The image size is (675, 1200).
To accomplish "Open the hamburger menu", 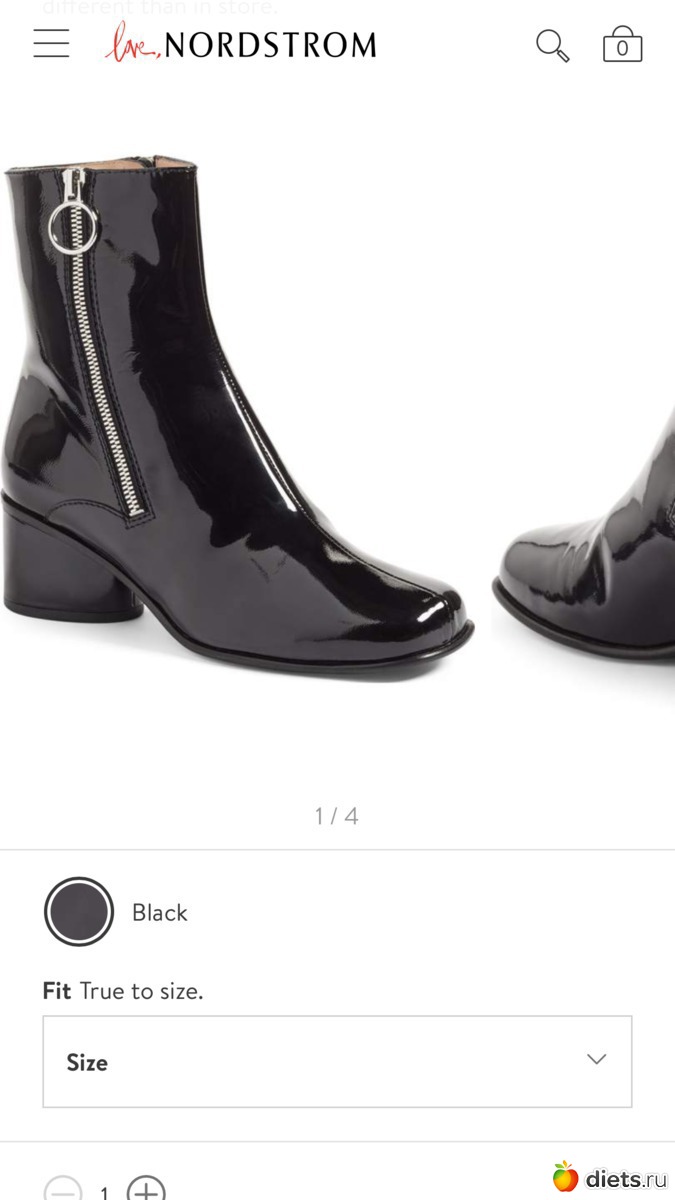I will pos(51,44).
